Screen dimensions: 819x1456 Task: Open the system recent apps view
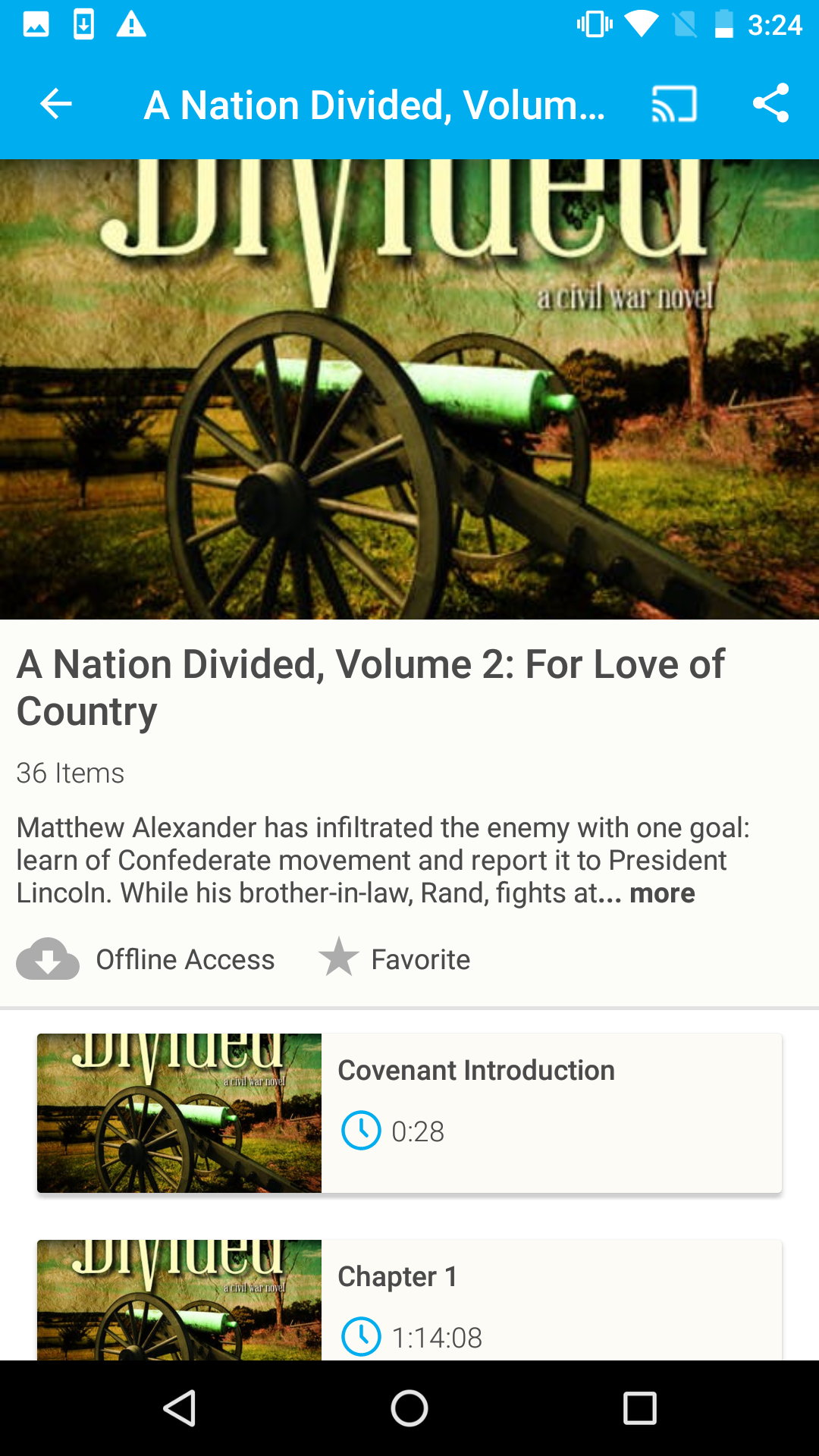[x=639, y=1408]
